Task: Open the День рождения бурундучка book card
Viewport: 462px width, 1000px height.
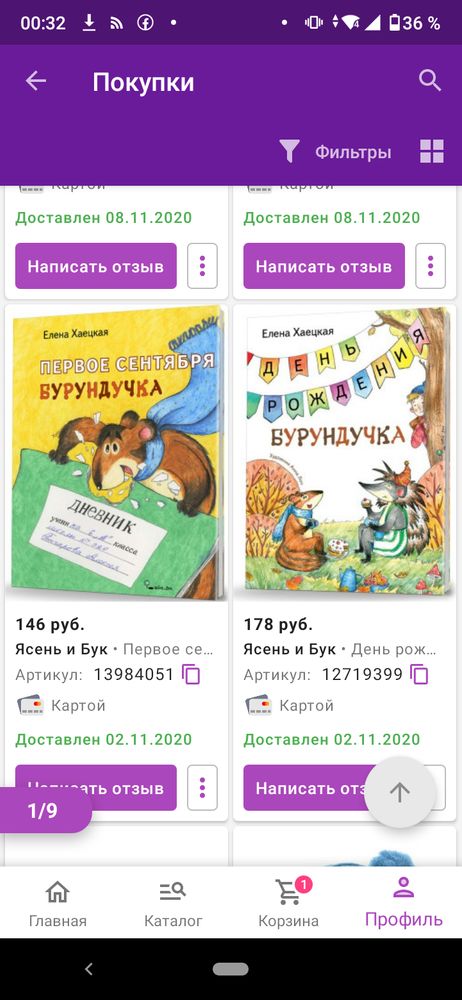Action: click(x=345, y=454)
